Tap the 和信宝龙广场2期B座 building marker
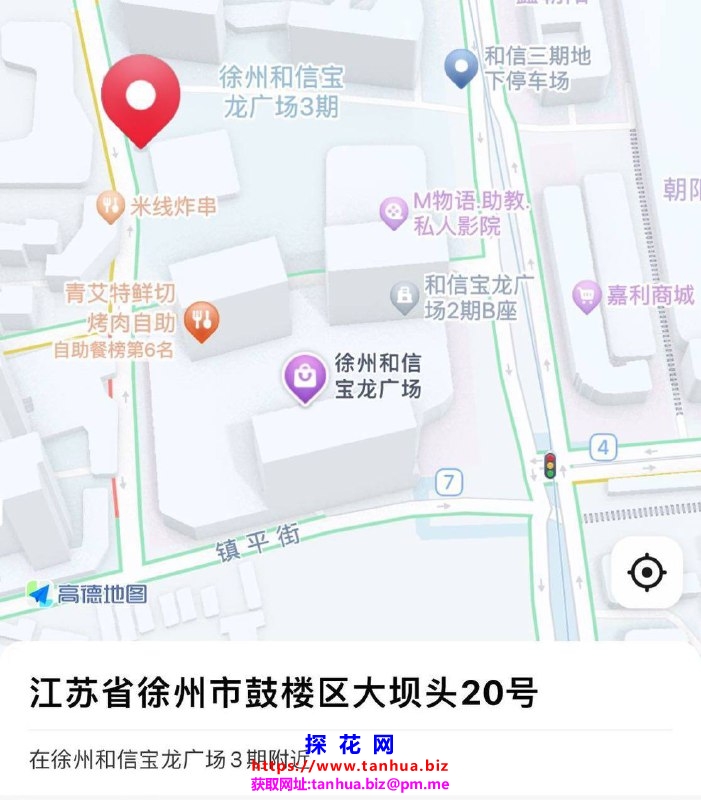 (404, 297)
